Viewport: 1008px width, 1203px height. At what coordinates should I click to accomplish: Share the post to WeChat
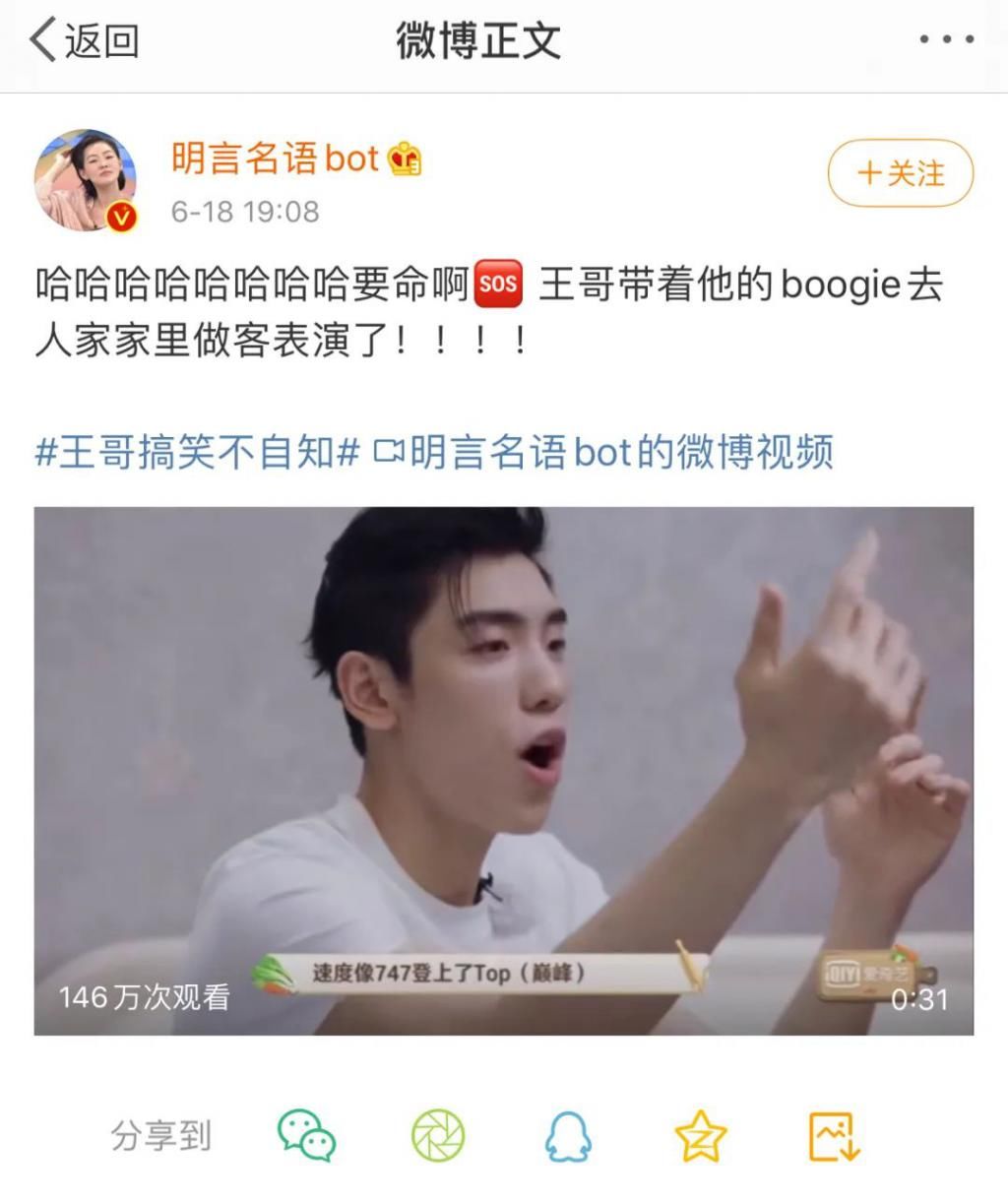[x=306, y=1136]
